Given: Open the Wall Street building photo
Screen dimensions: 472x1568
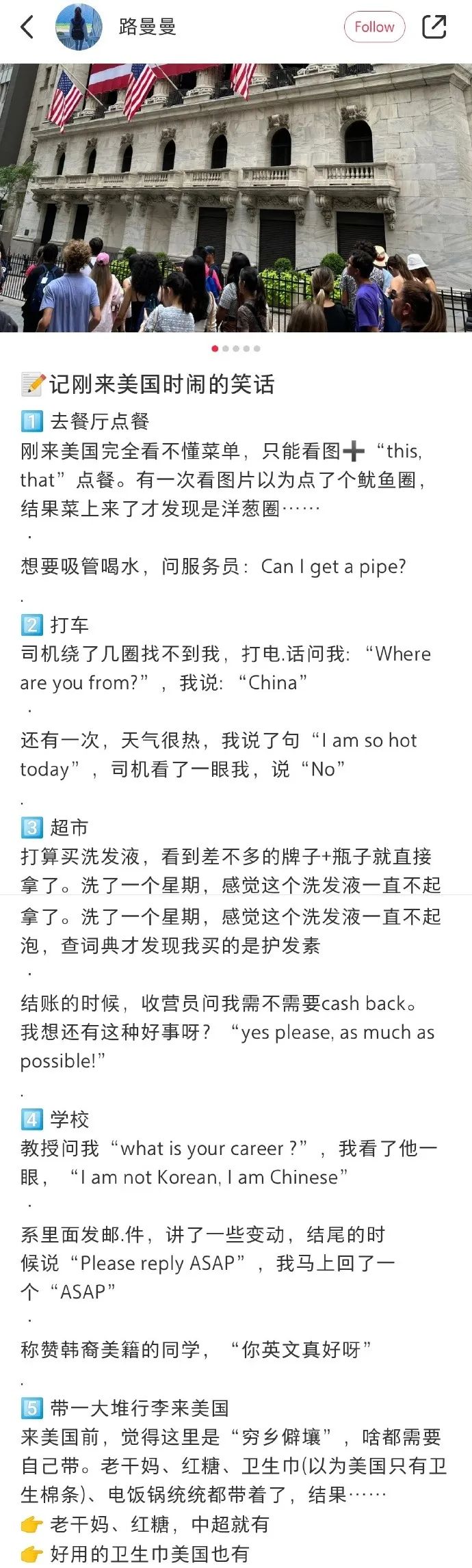Looking at the screenshot, I should pos(236,198).
